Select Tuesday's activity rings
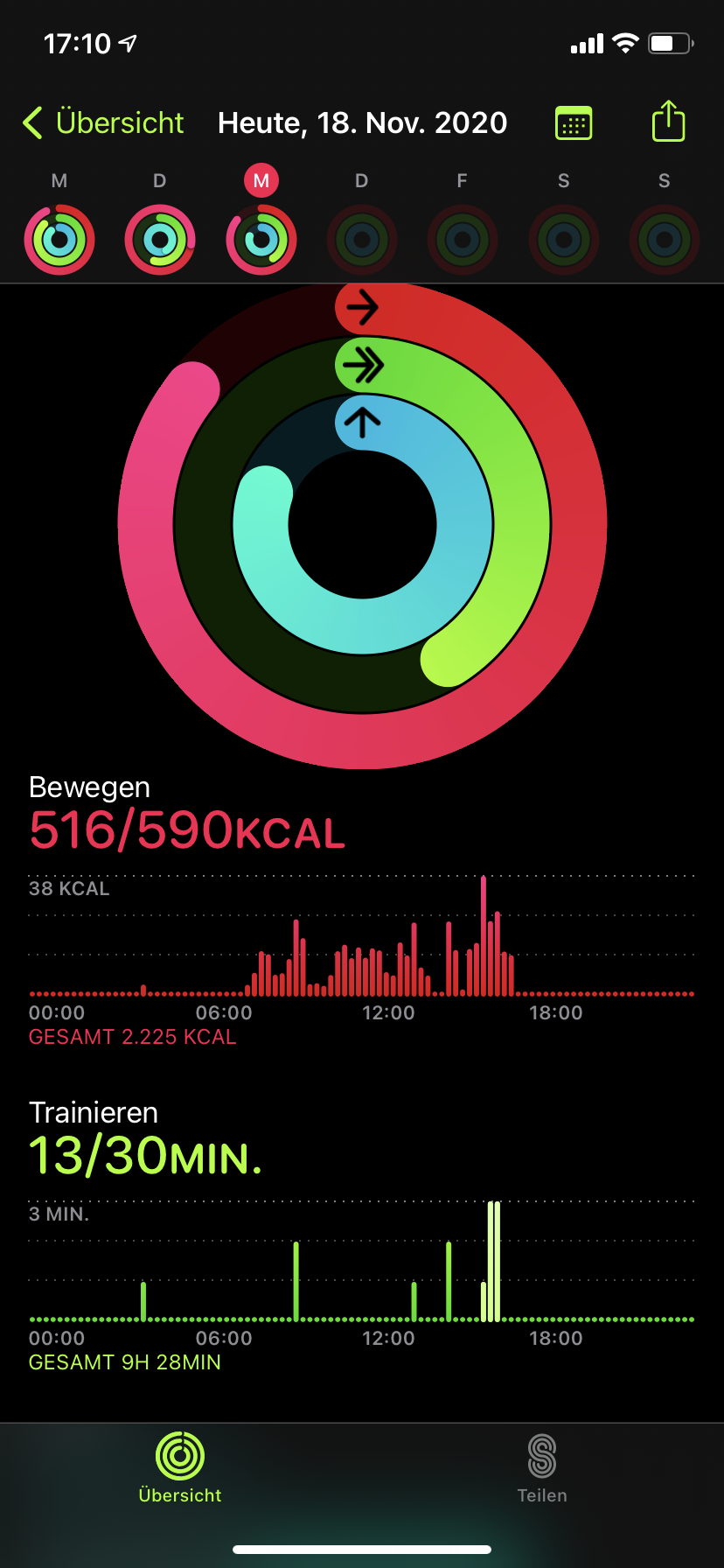 (x=160, y=239)
